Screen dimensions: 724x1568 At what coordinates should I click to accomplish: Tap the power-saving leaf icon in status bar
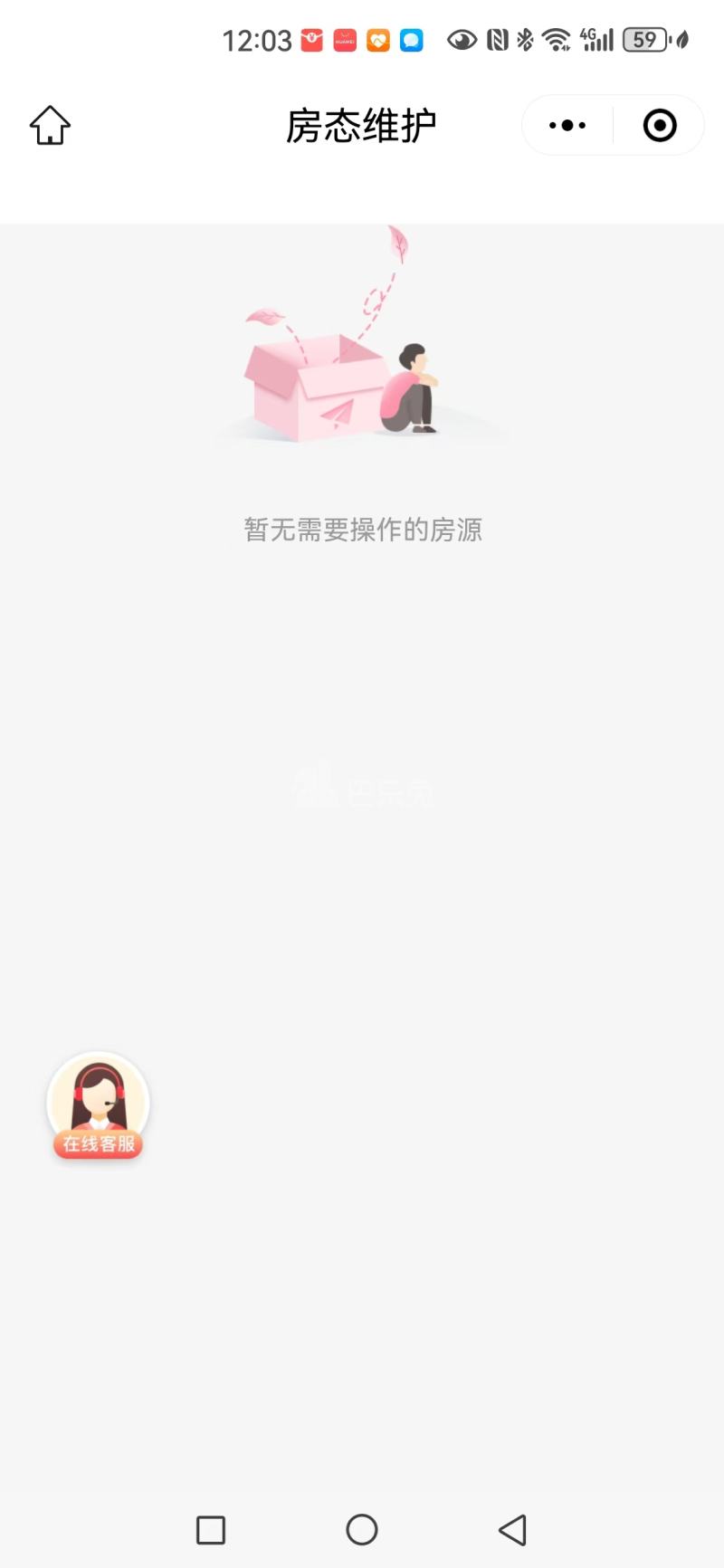coord(681,40)
